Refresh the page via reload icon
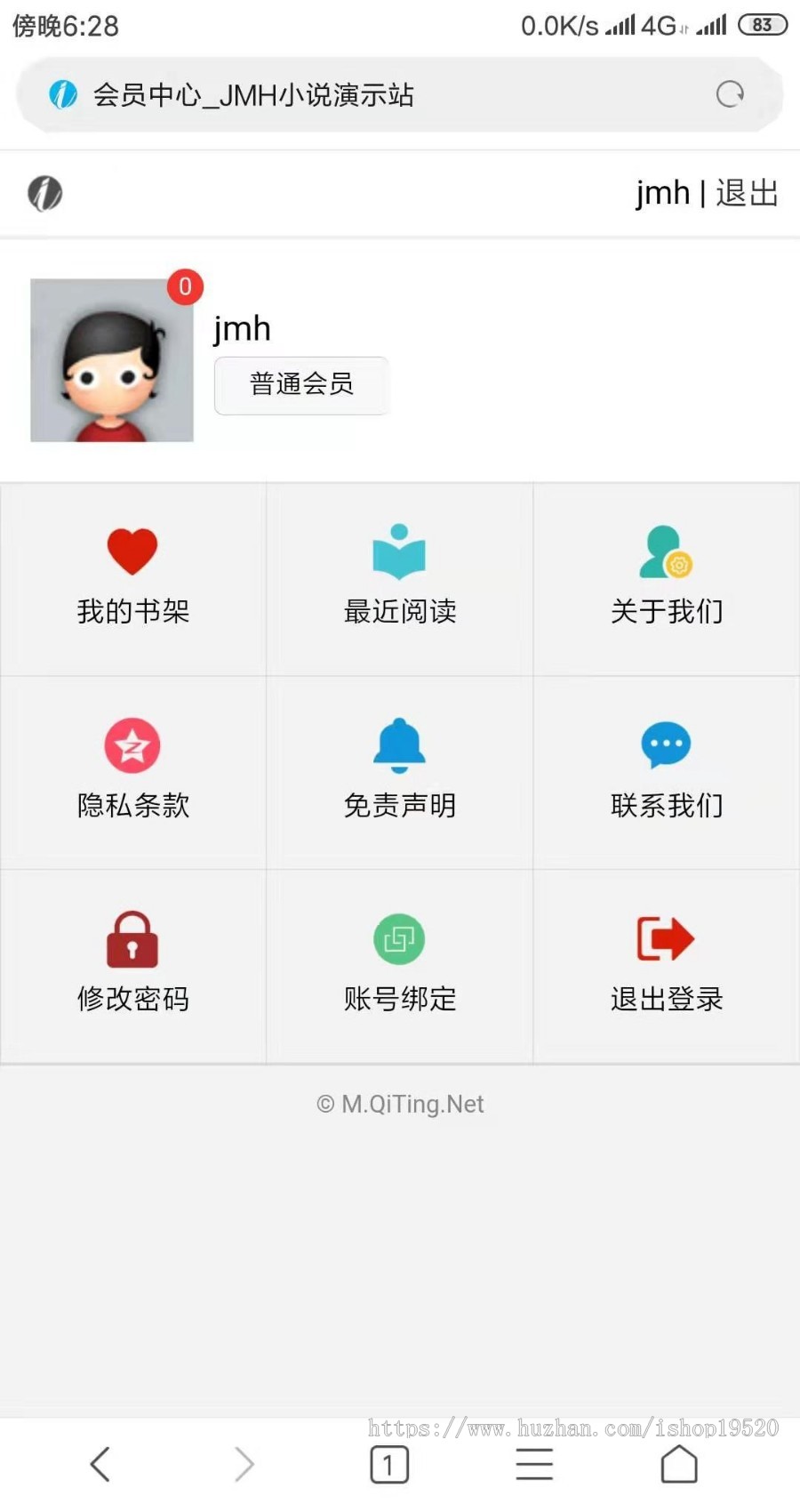 [x=729, y=93]
